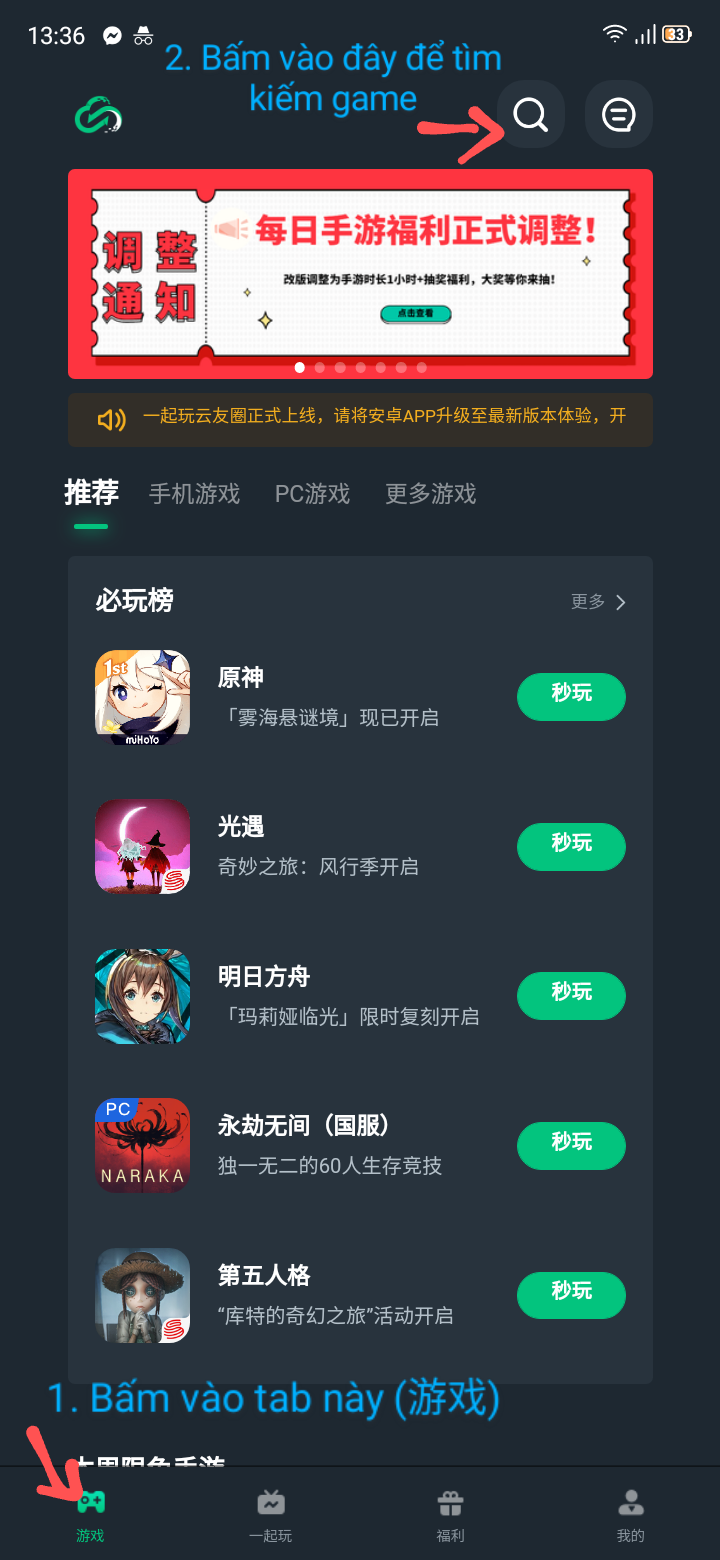This screenshot has width=720, height=1560.
Task: Select the 游戏 tab in bottom navigation
Action: coord(90,1514)
